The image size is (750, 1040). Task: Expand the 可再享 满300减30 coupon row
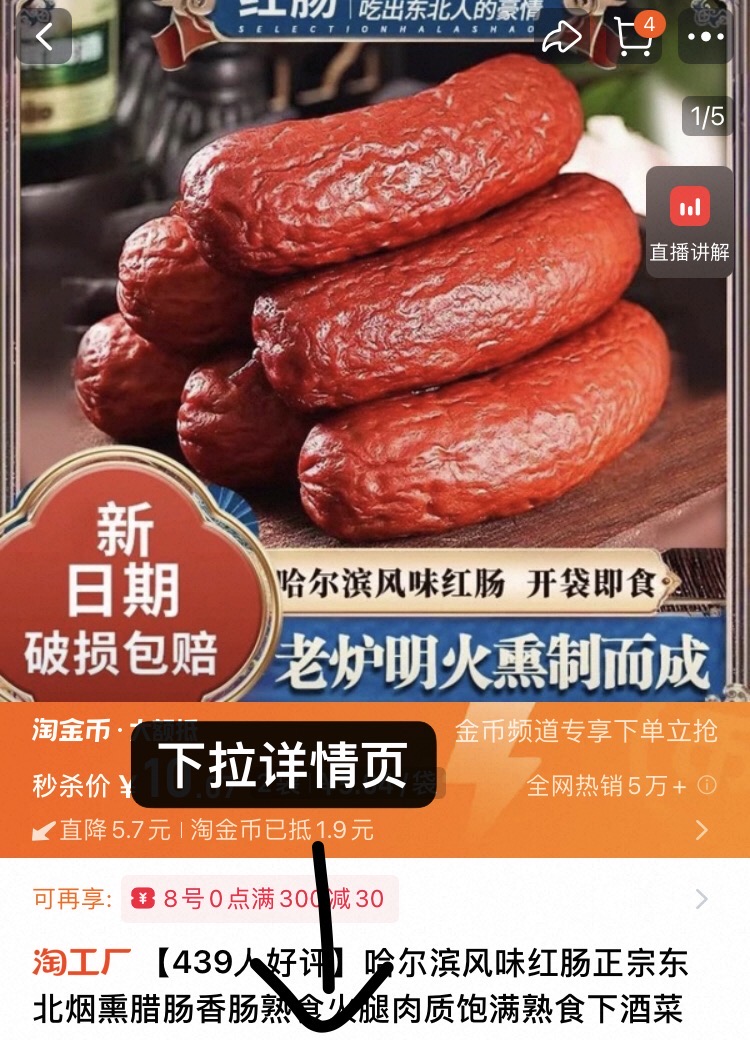pos(701,899)
